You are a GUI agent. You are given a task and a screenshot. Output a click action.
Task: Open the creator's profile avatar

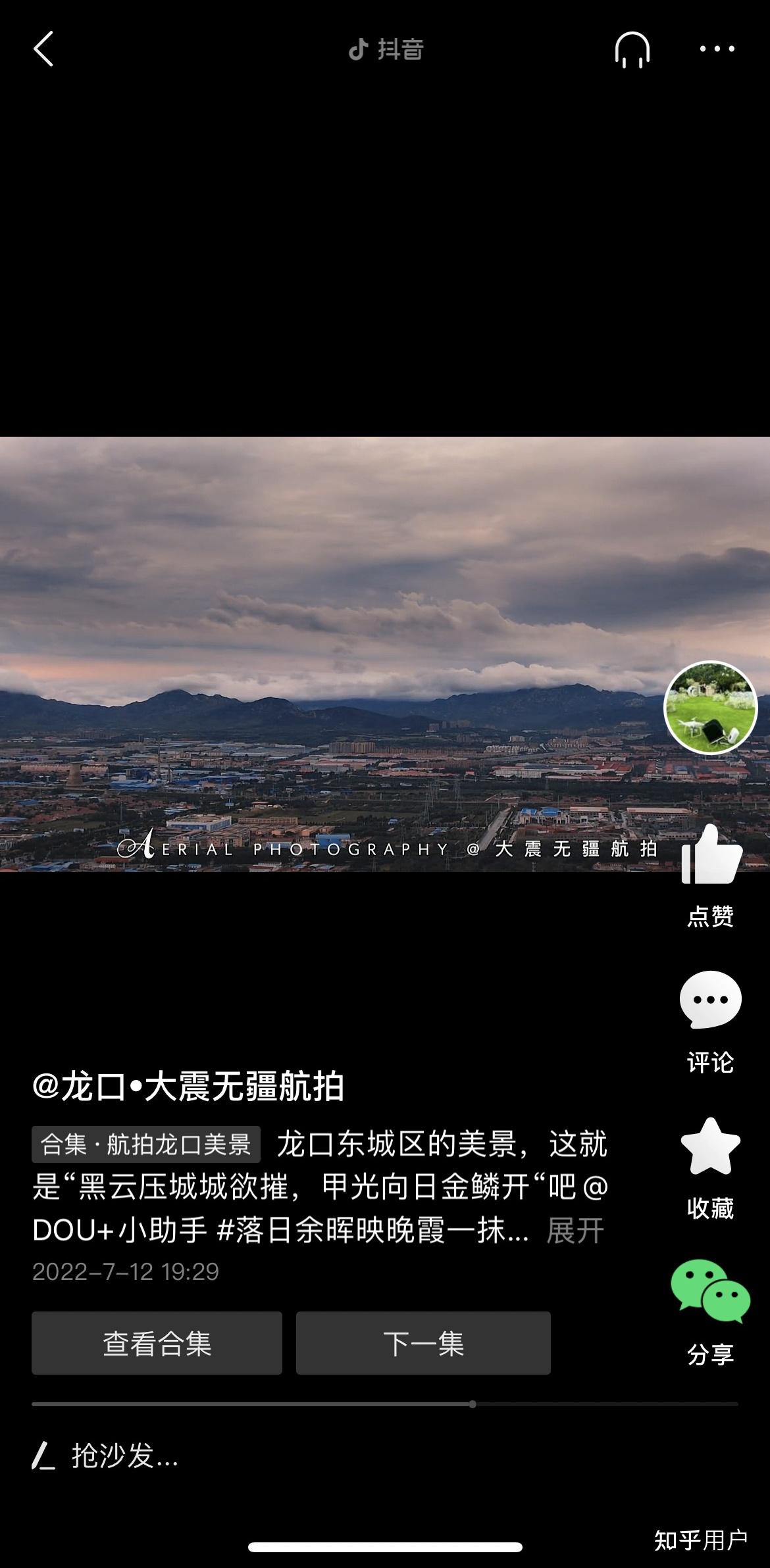(x=710, y=707)
